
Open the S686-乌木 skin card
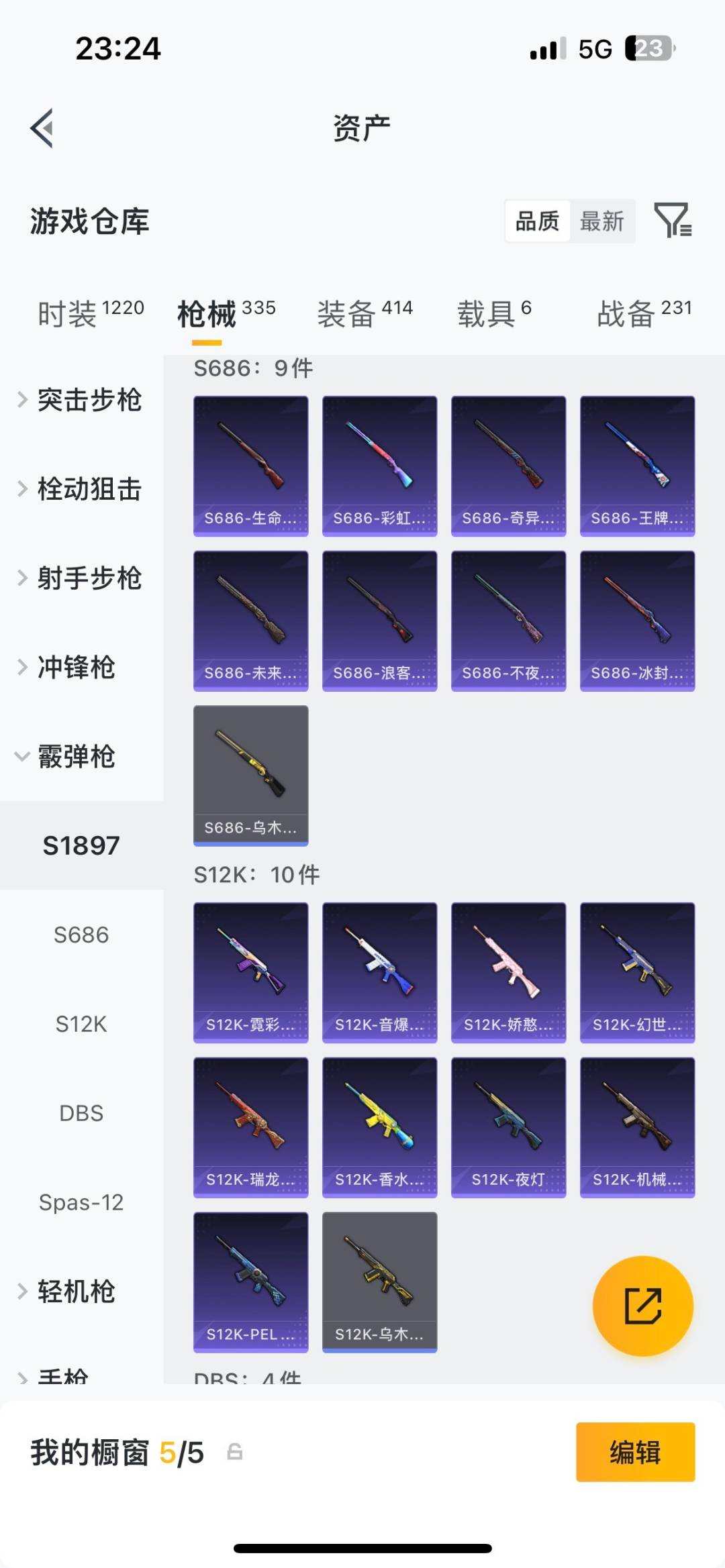click(250, 773)
